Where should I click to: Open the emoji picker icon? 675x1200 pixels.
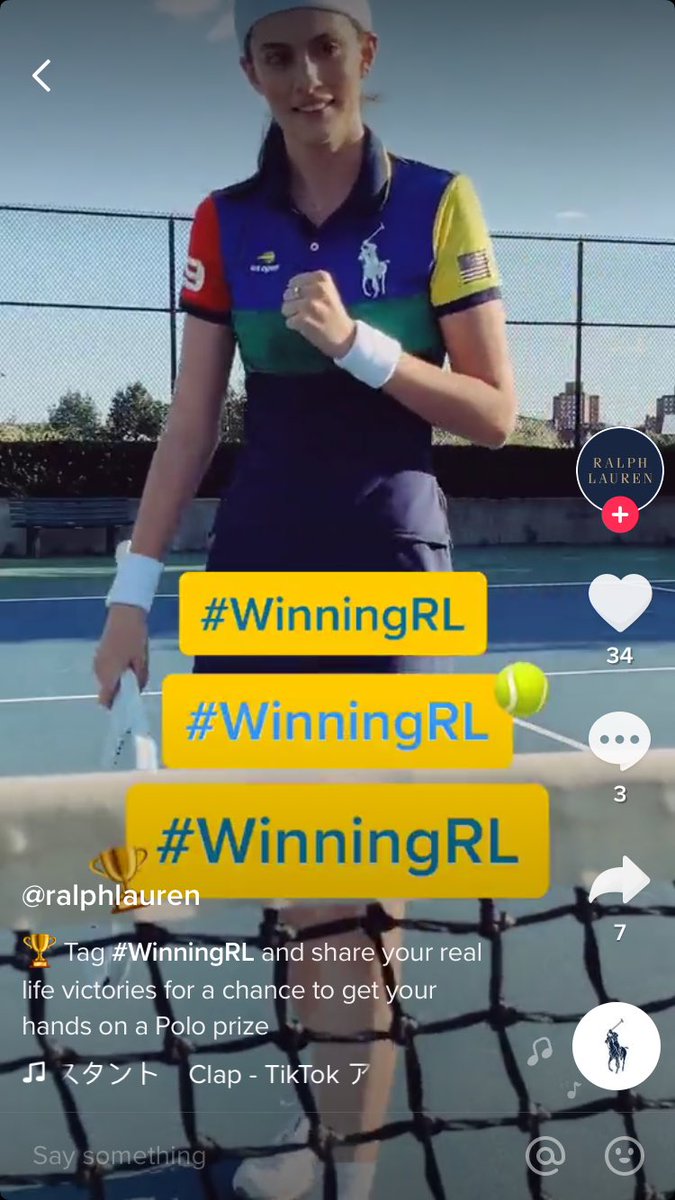pos(625,1156)
